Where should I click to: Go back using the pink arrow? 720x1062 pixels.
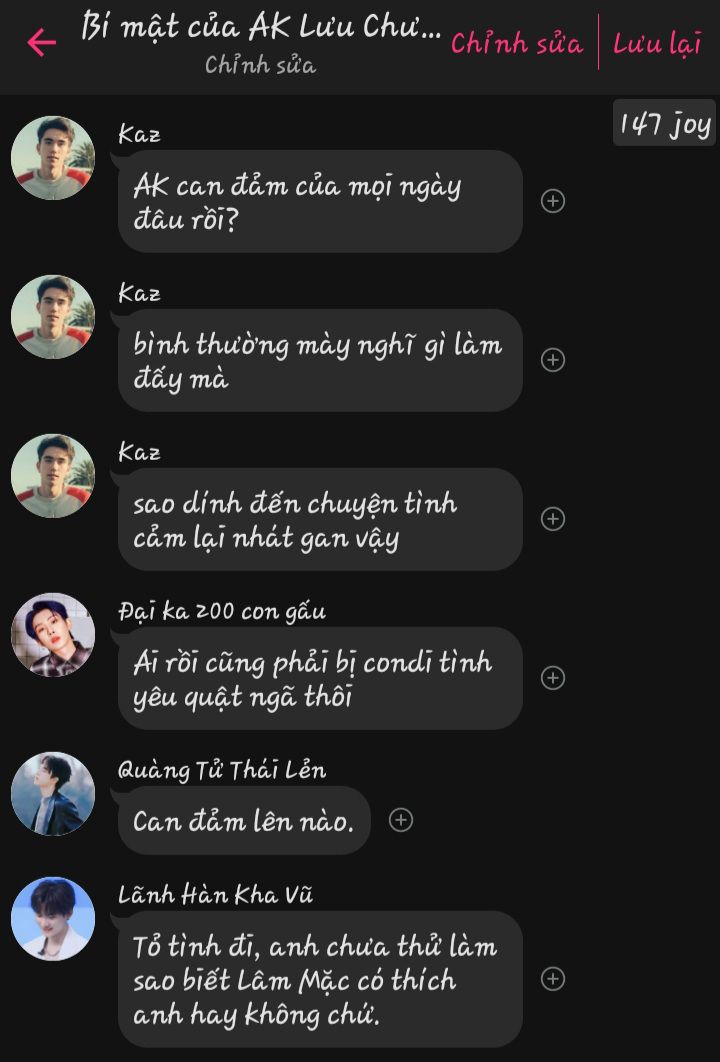click(41, 42)
